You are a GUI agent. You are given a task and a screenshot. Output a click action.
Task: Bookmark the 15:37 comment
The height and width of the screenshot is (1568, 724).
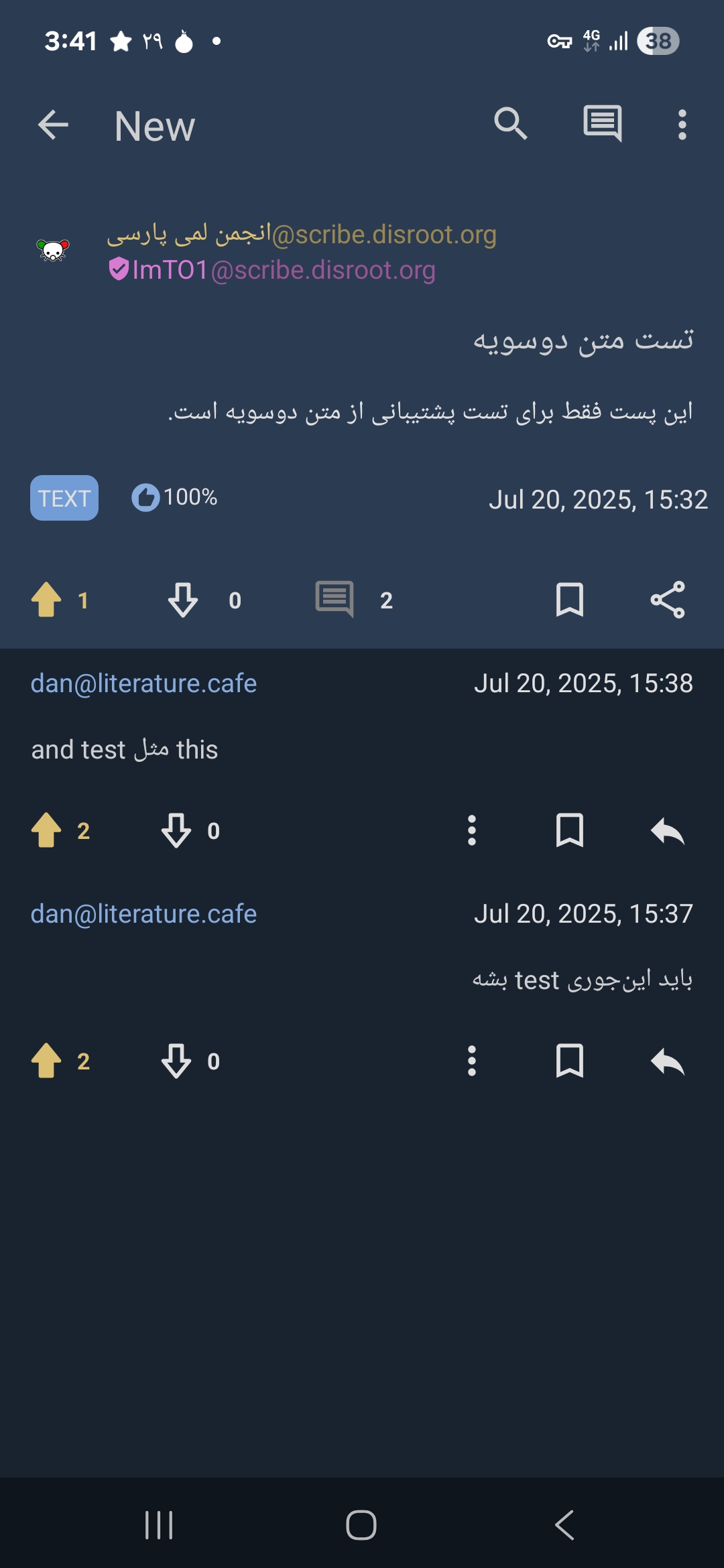(x=570, y=1061)
